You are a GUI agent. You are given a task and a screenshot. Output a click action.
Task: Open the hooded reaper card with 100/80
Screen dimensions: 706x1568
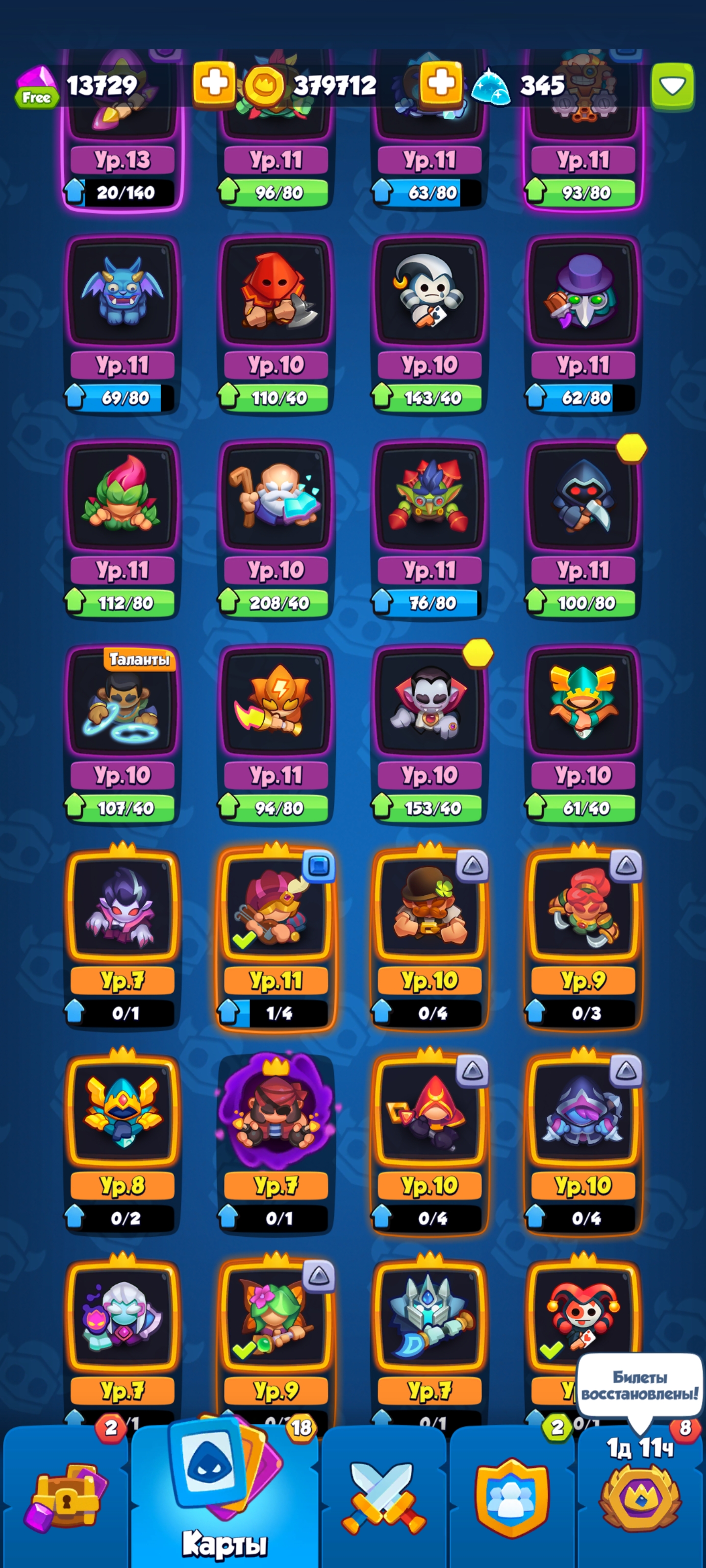coord(583,529)
